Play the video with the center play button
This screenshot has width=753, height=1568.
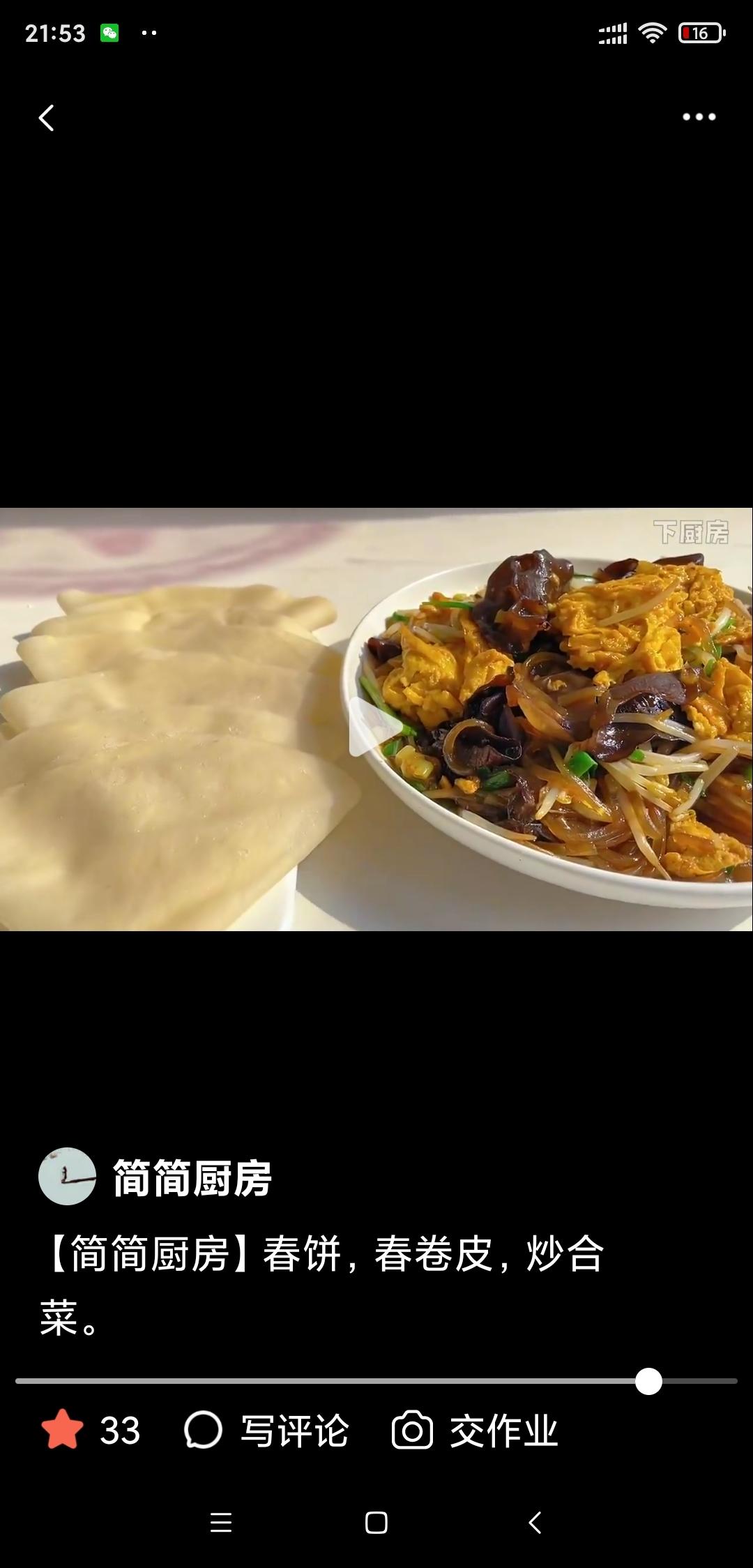(375, 726)
